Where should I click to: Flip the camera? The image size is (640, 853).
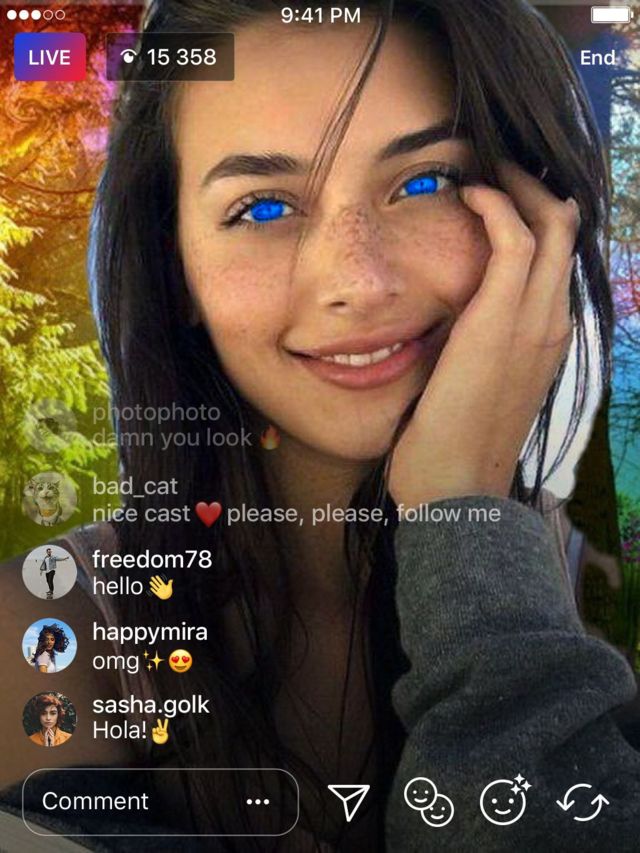(x=583, y=802)
